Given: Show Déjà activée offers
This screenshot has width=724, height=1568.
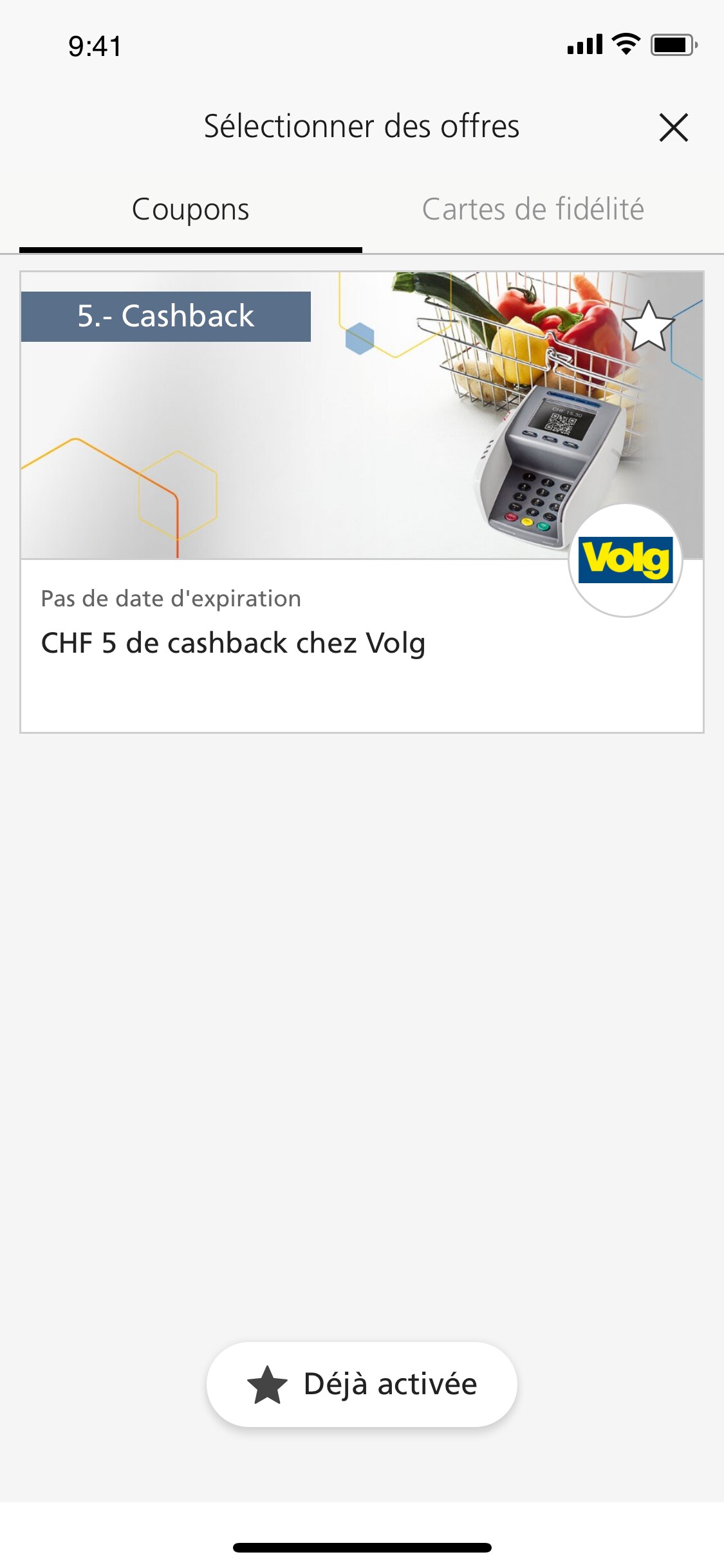Looking at the screenshot, I should pyautogui.click(x=362, y=1385).
